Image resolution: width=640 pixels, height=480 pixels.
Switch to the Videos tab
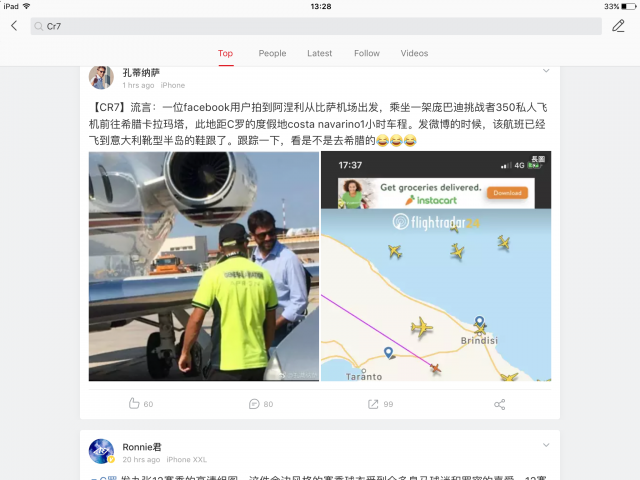[414, 53]
